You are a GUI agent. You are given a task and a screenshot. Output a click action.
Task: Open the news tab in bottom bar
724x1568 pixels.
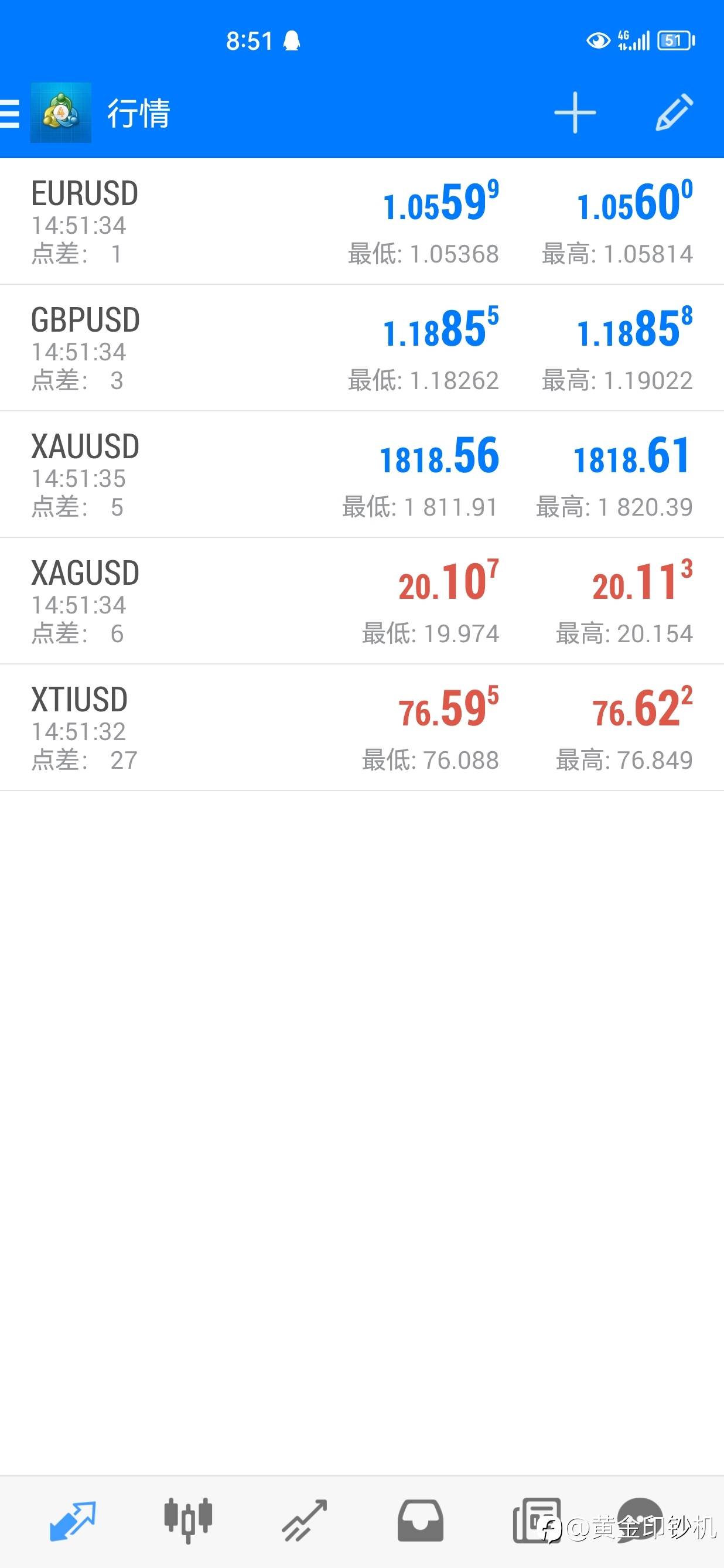pos(536,1521)
